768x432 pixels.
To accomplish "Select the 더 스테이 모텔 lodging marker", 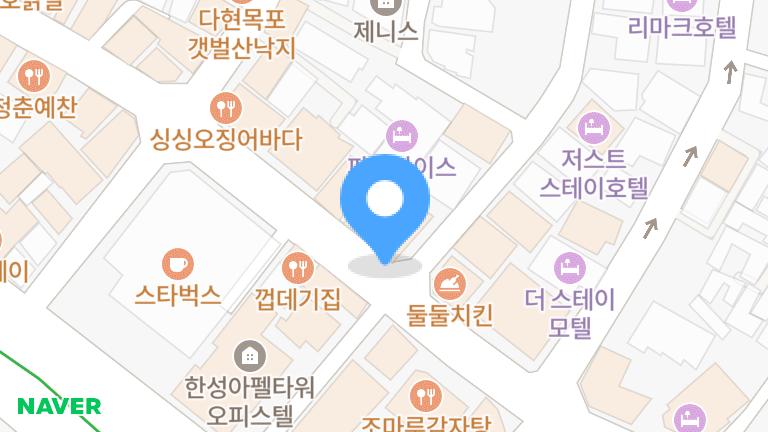I will 569,267.
